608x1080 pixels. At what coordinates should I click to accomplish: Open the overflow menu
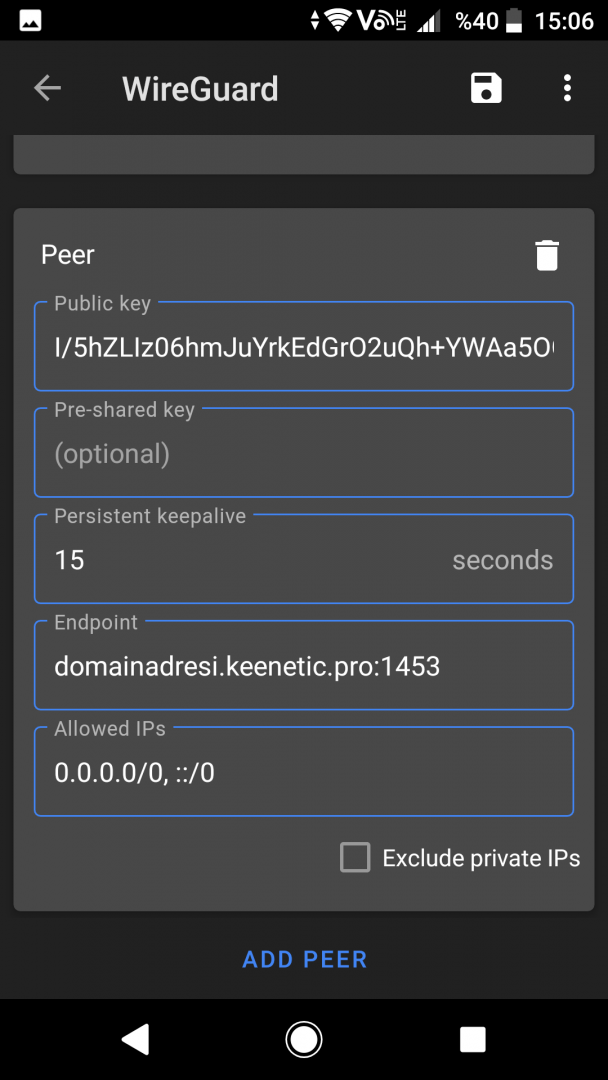point(567,88)
